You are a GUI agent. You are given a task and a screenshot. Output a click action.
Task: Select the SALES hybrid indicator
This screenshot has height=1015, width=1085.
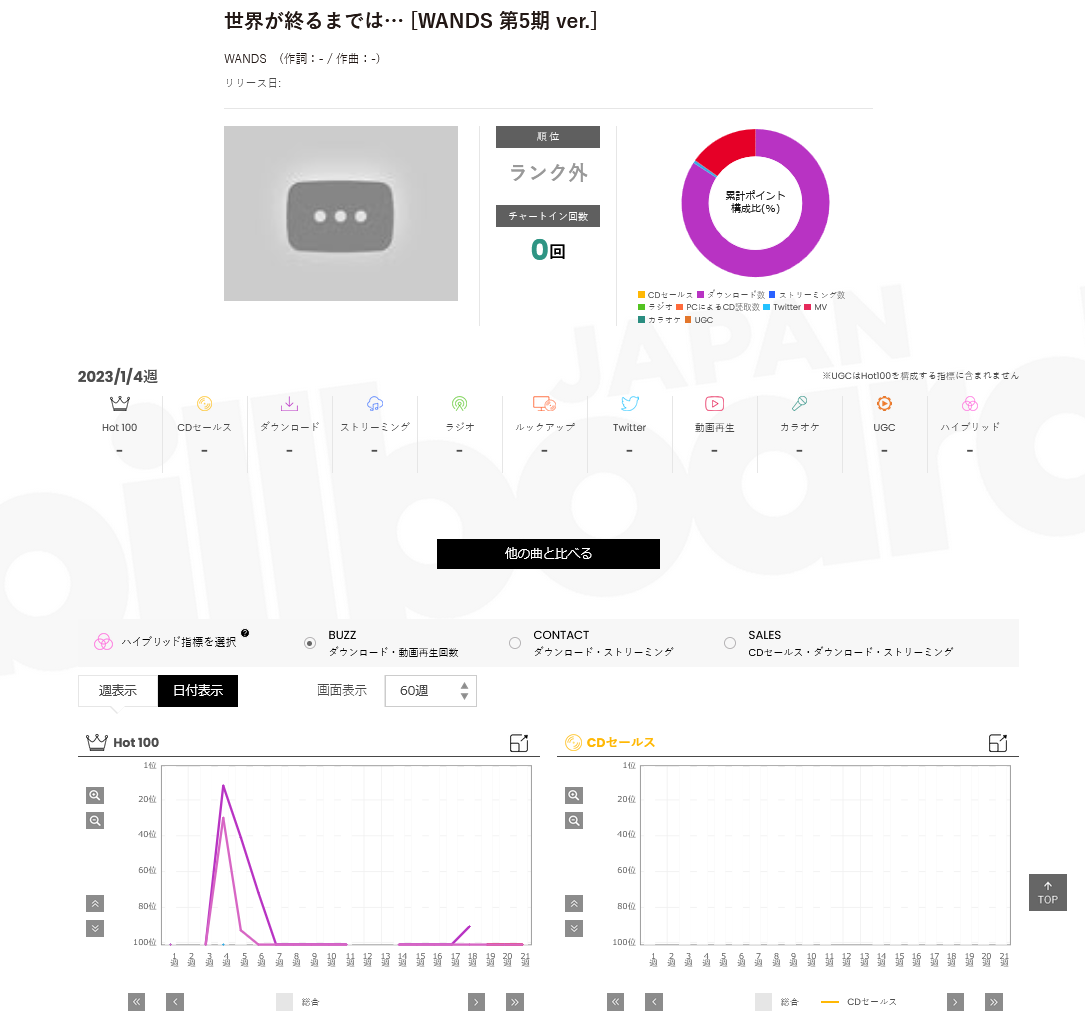tap(730, 643)
